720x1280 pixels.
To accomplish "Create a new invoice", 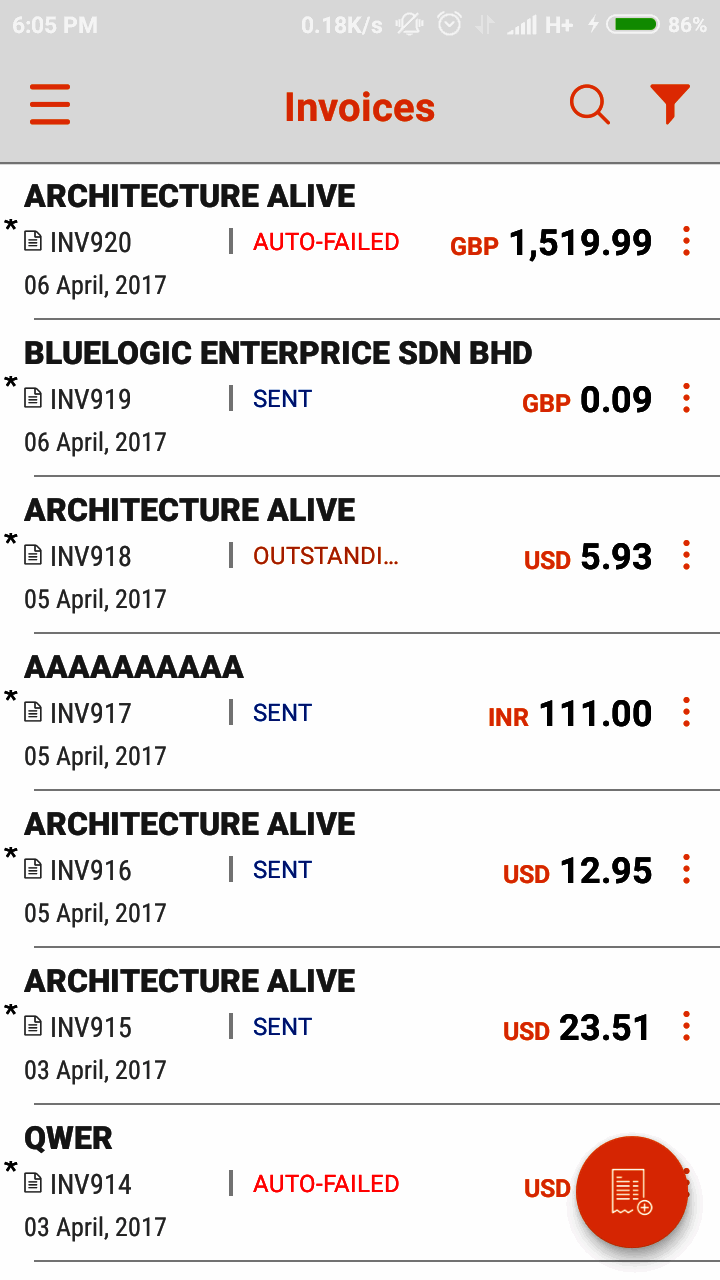I will 631,1192.
